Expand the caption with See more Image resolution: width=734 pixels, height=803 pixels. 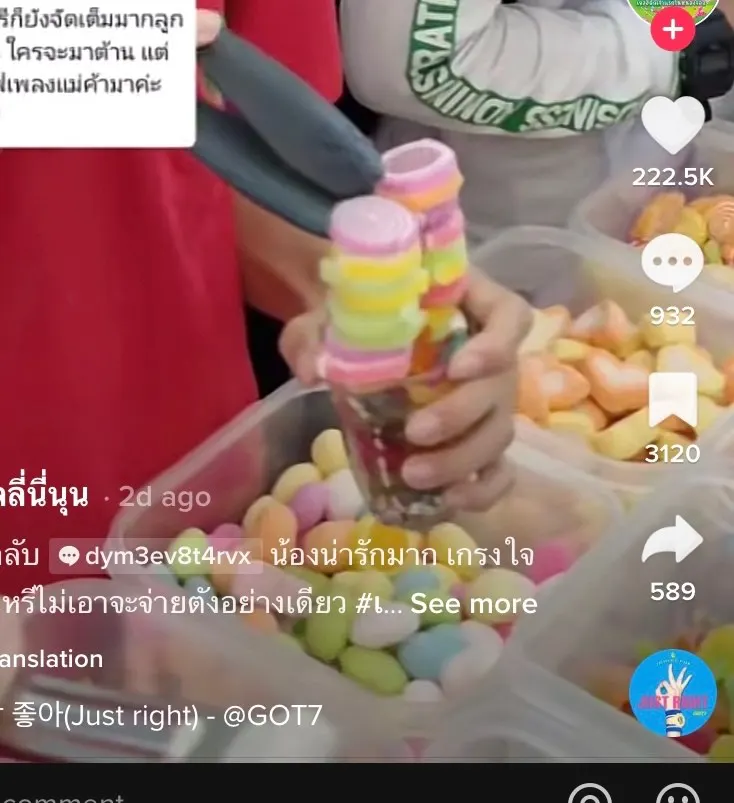[x=473, y=604]
